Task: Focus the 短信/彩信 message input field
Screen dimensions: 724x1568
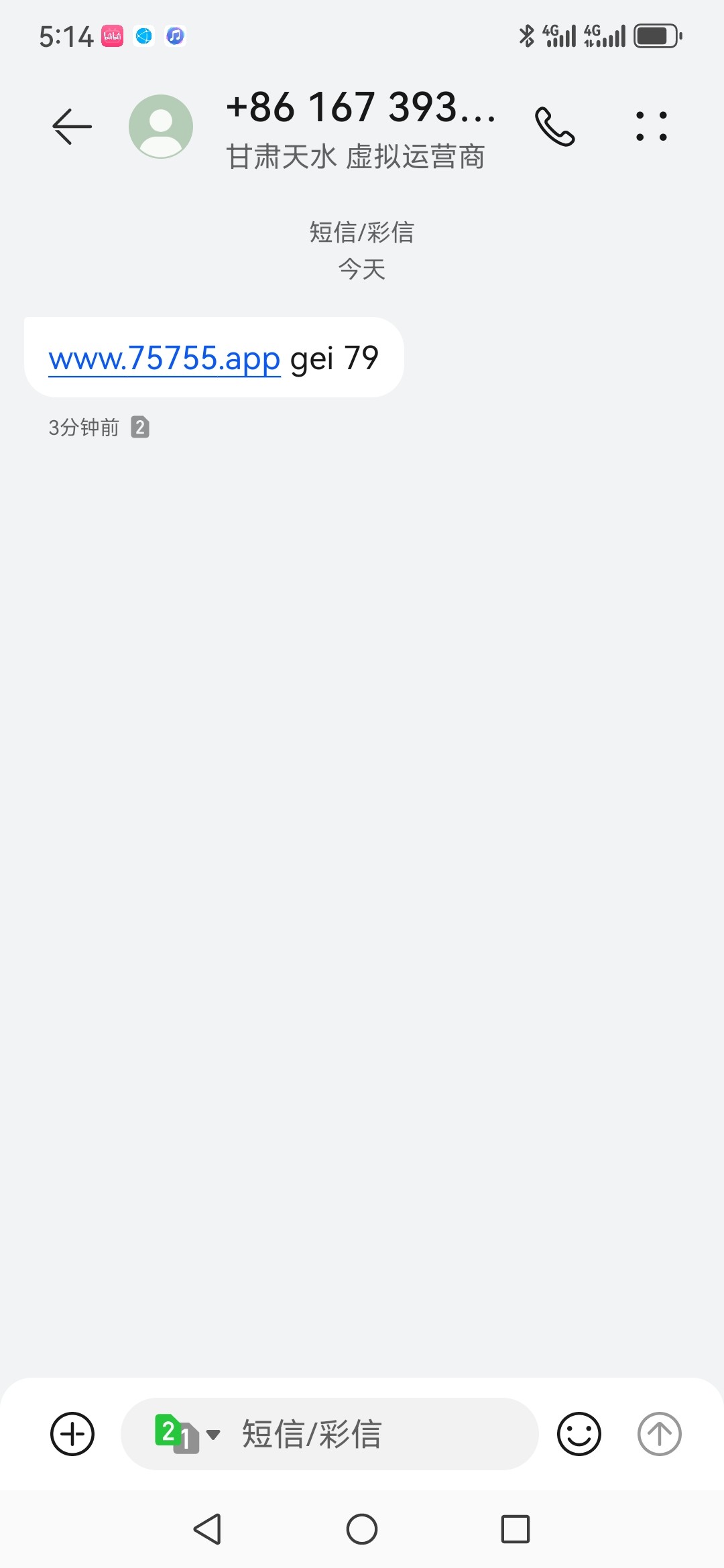Action: (375, 1433)
